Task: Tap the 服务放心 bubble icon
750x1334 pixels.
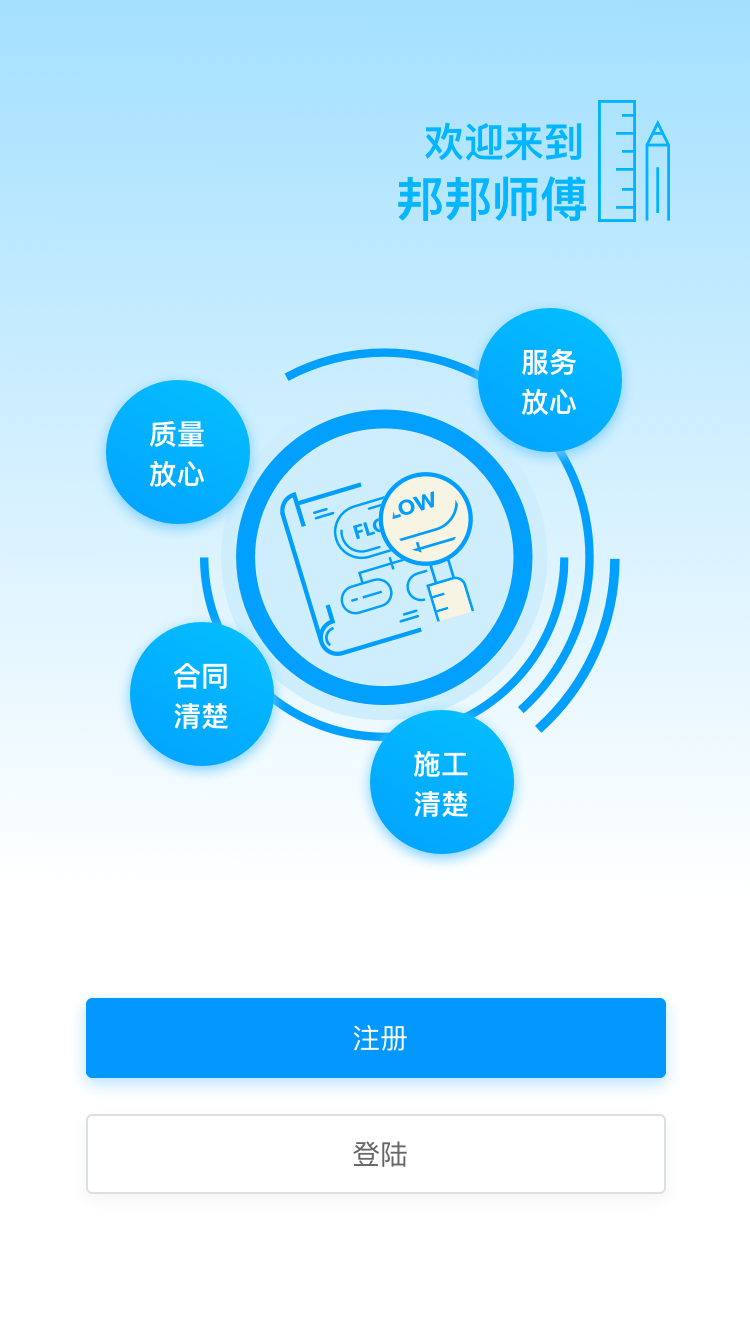Action: [x=550, y=380]
